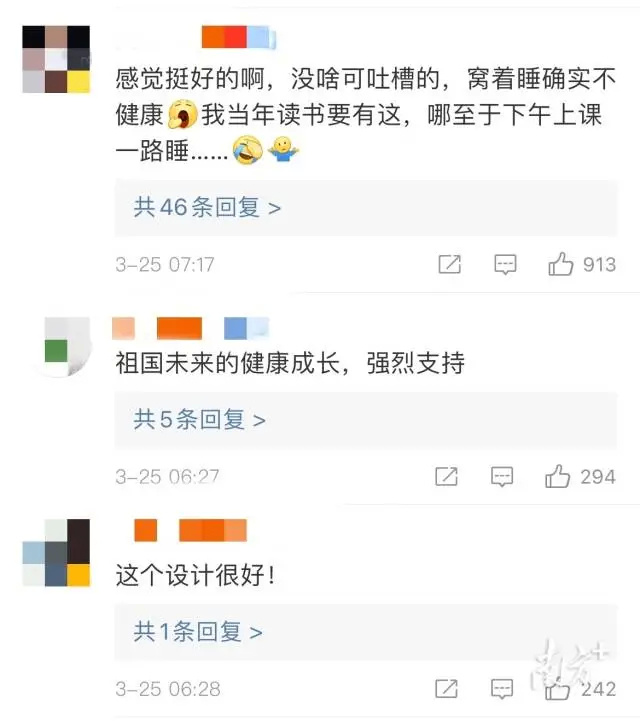Repost the 这个设计很好 comment
The height and width of the screenshot is (721, 640).
coord(447,689)
